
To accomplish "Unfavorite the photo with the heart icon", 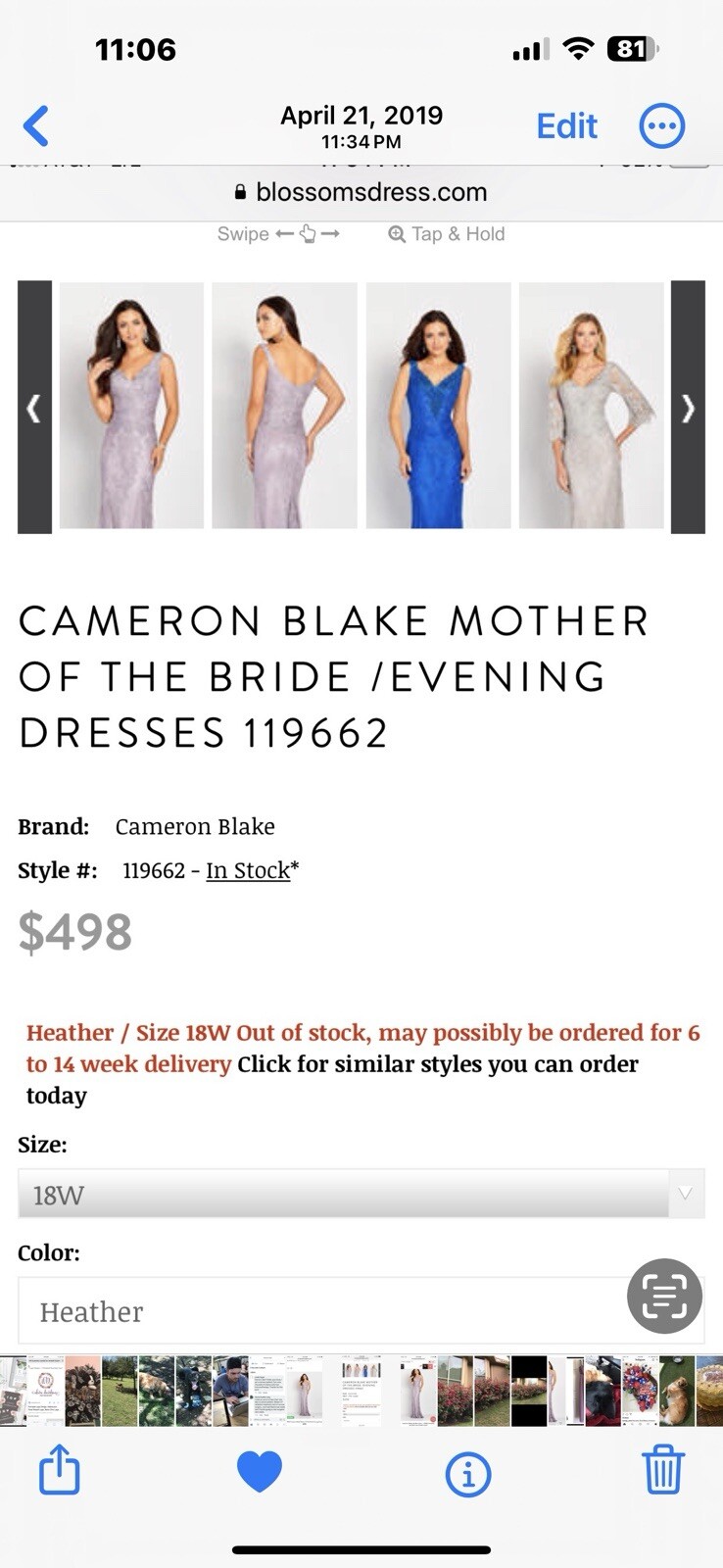I will coord(260,1471).
